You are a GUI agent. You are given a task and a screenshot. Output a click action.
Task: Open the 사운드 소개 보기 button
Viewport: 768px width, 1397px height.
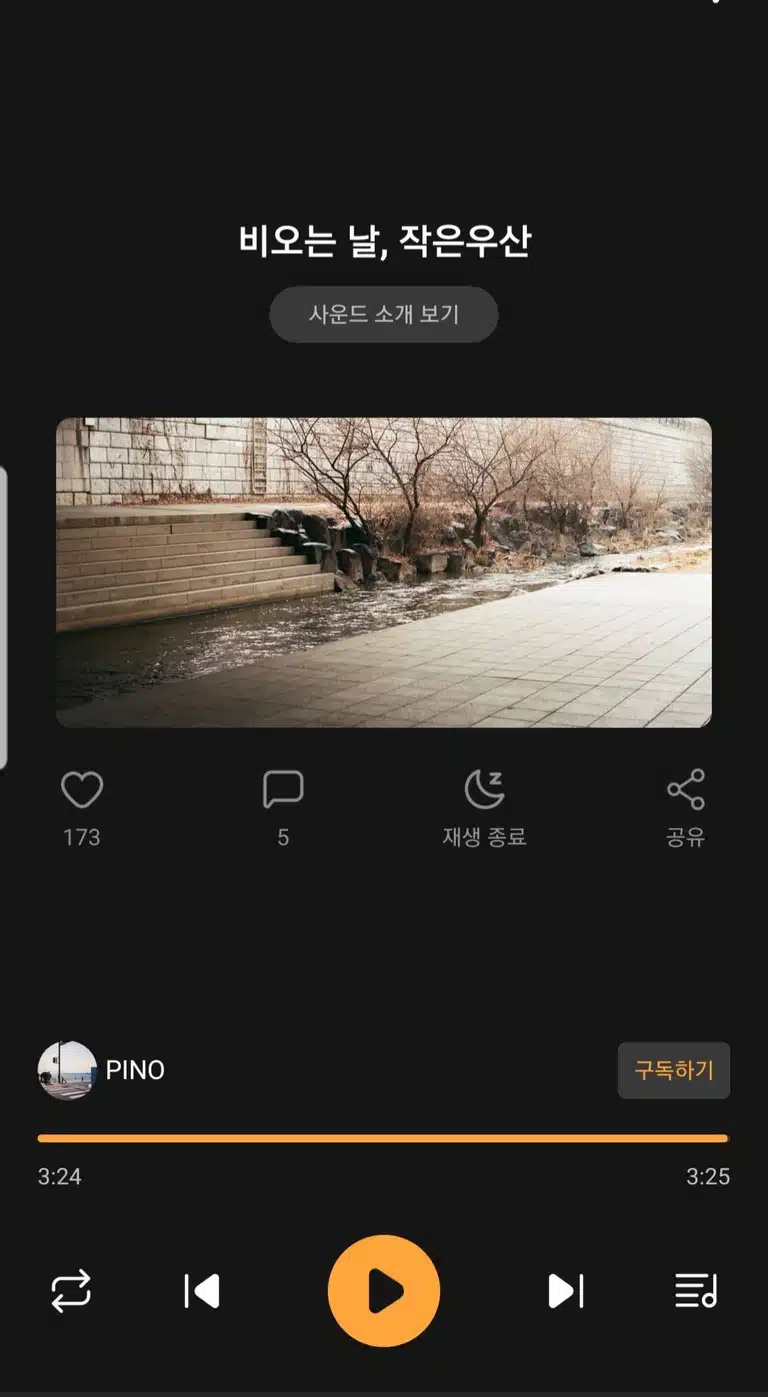point(384,315)
